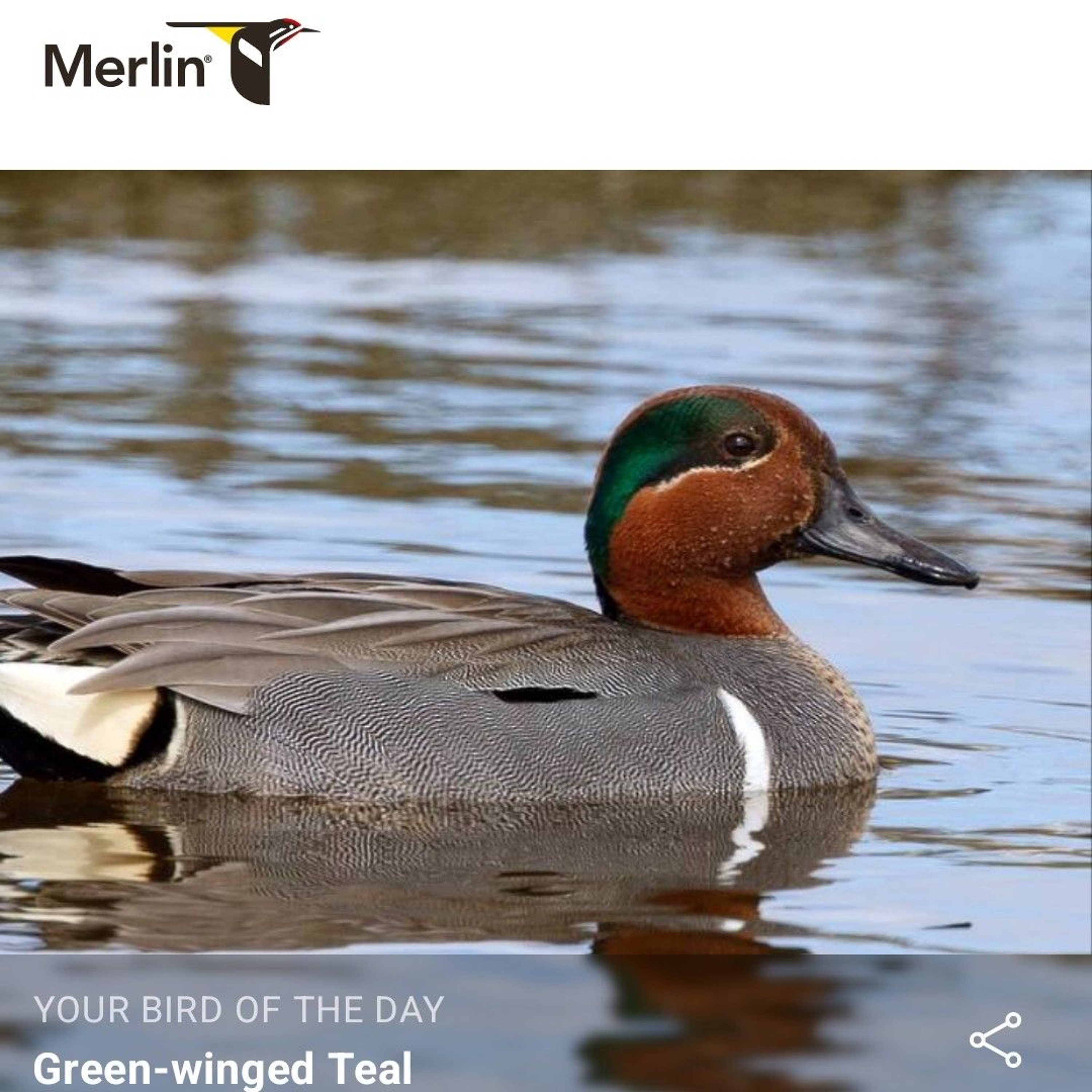
Task: Share the Green-winged Teal bird of the day
Action: coord(995,1040)
